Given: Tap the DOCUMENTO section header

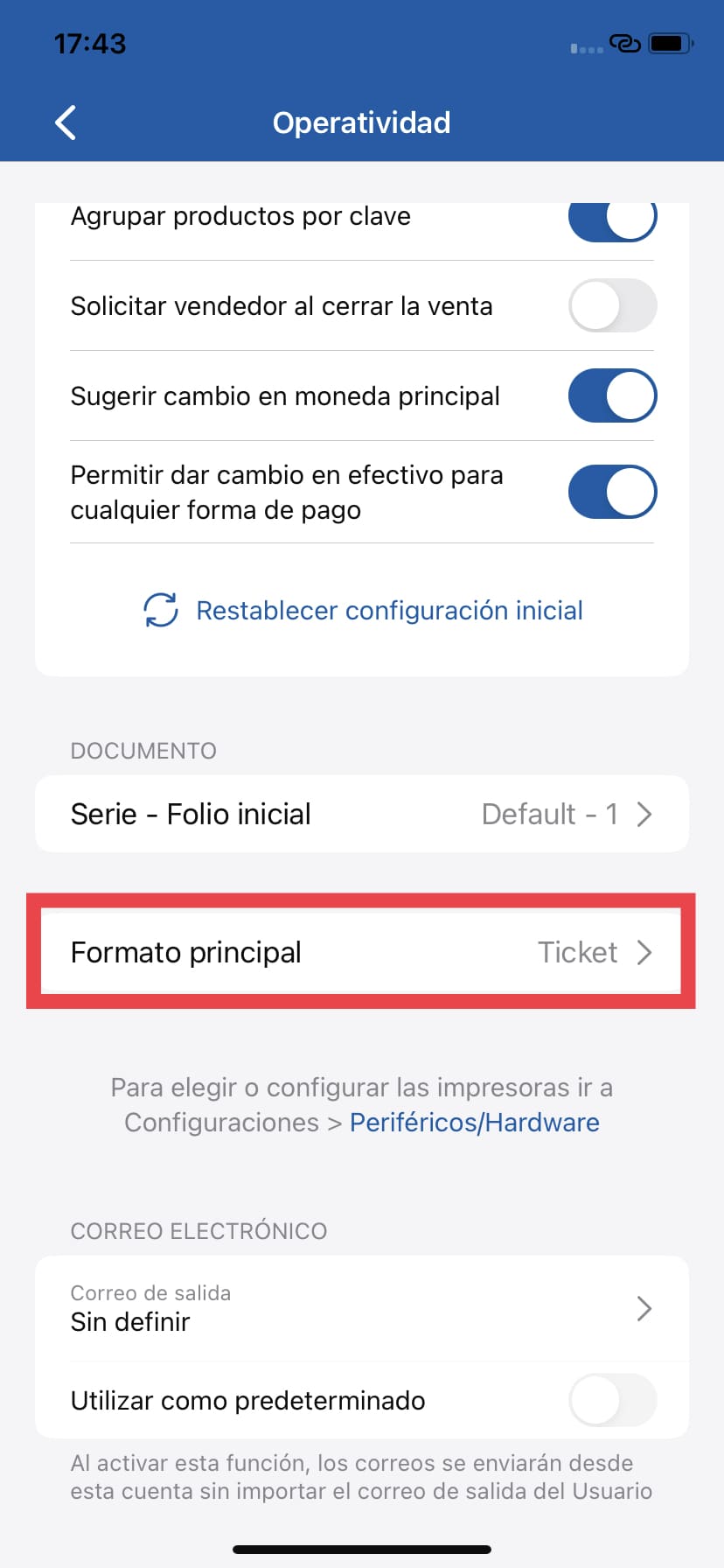Looking at the screenshot, I should coord(143,750).
